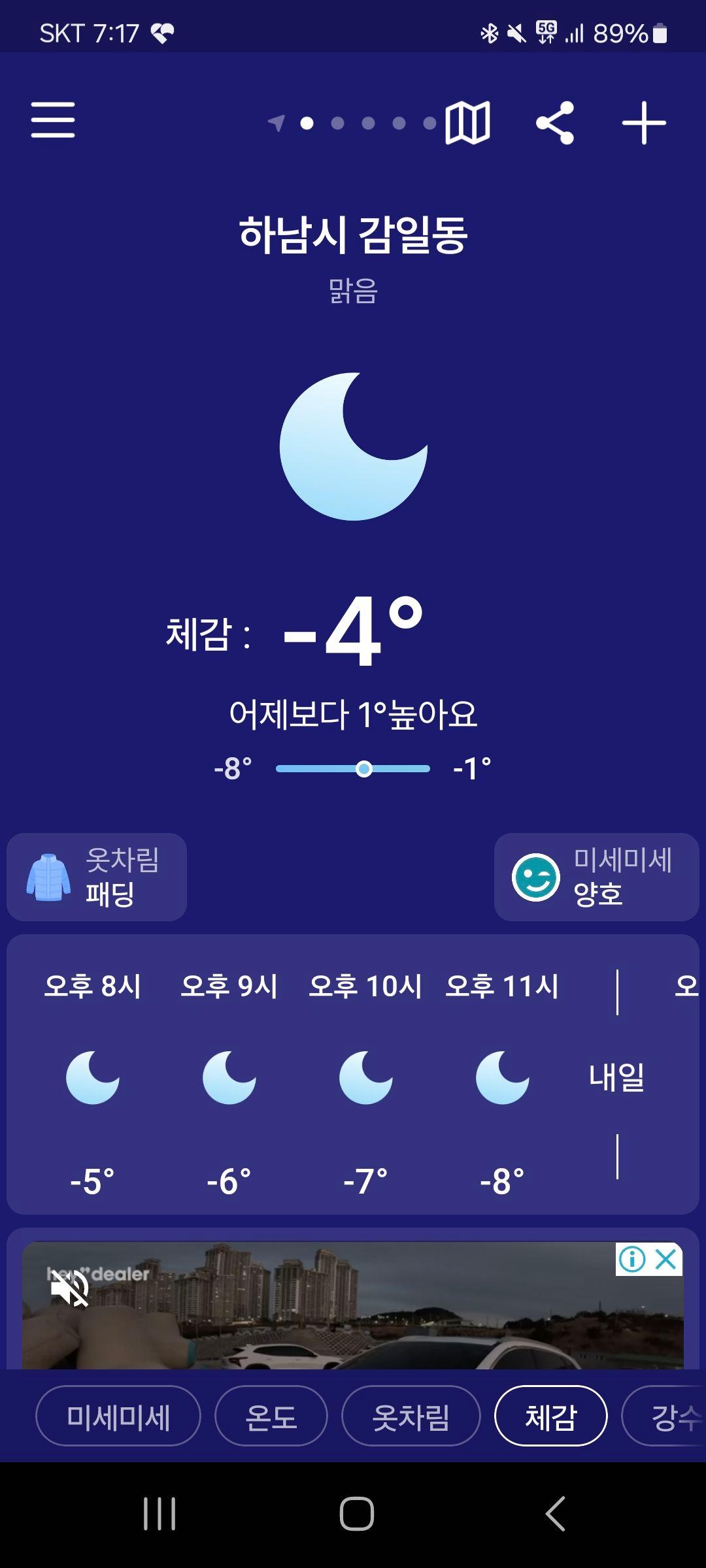The height and width of the screenshot is (1568, 706).
Task: Go back with the system back button
Action: point(555,1513)
